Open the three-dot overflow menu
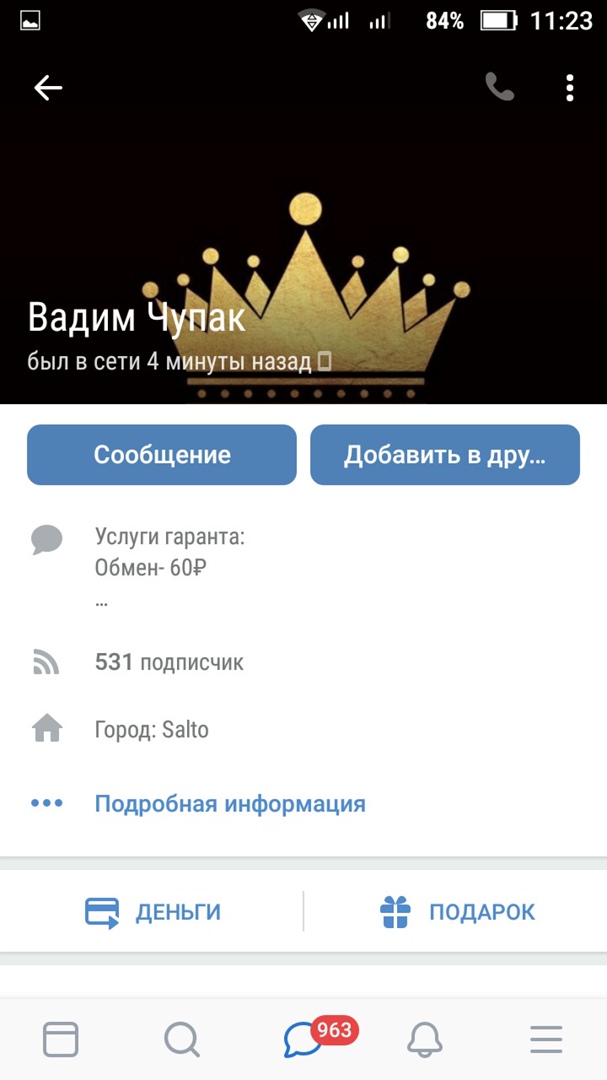Image resolution: width=607 pixels, height=1080 pixels. (x=569, y=88)
